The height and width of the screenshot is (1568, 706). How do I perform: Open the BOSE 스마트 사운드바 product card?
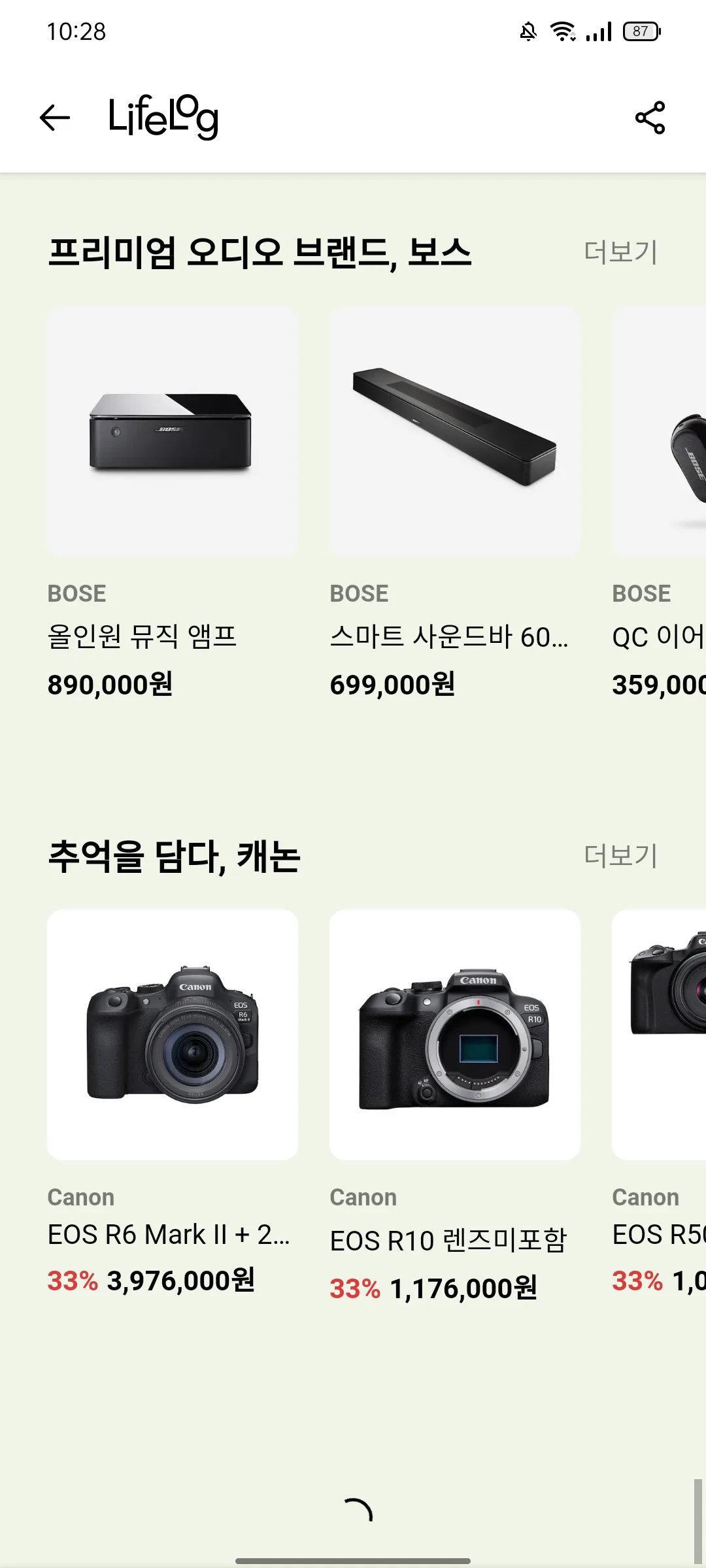(455, 433)
